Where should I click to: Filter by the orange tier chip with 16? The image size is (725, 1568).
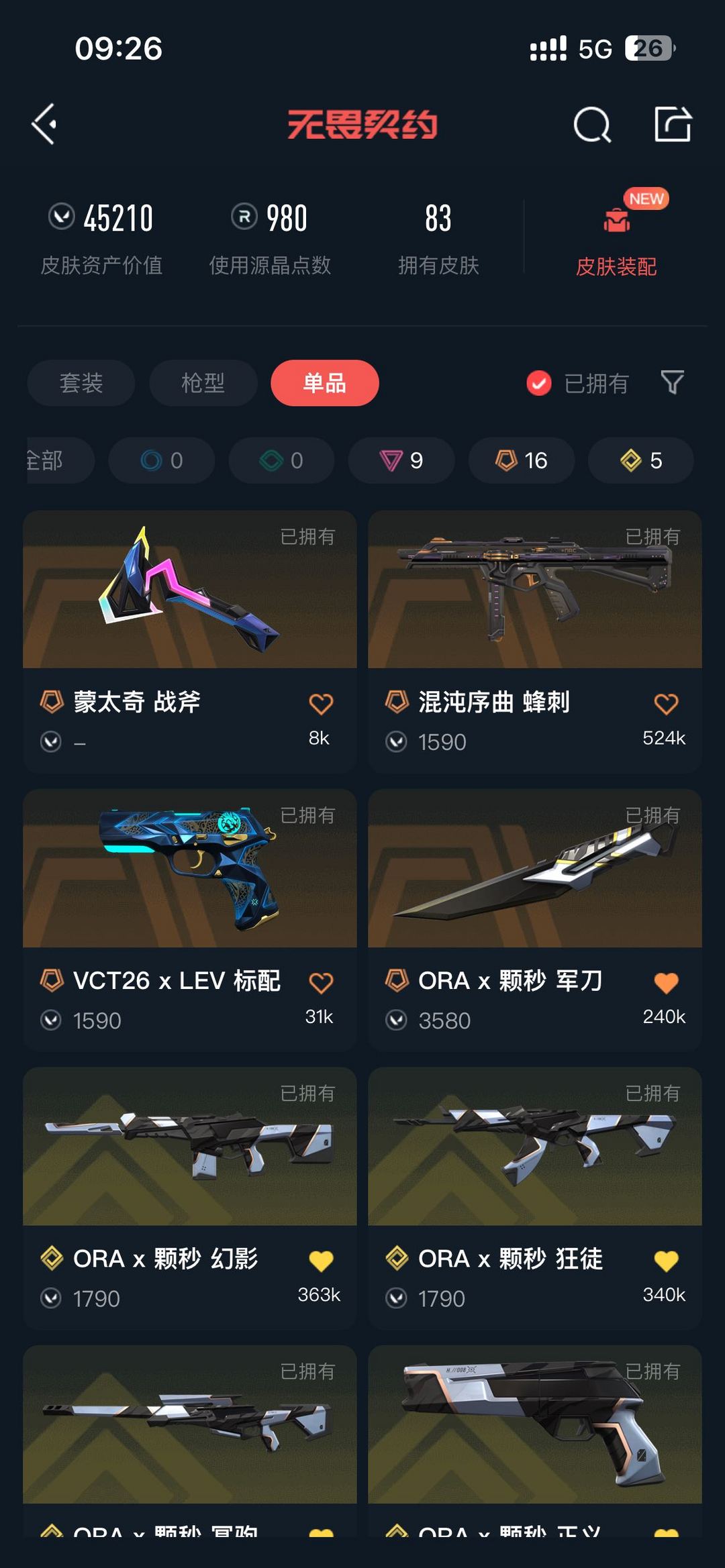click(x=522, y=460)
